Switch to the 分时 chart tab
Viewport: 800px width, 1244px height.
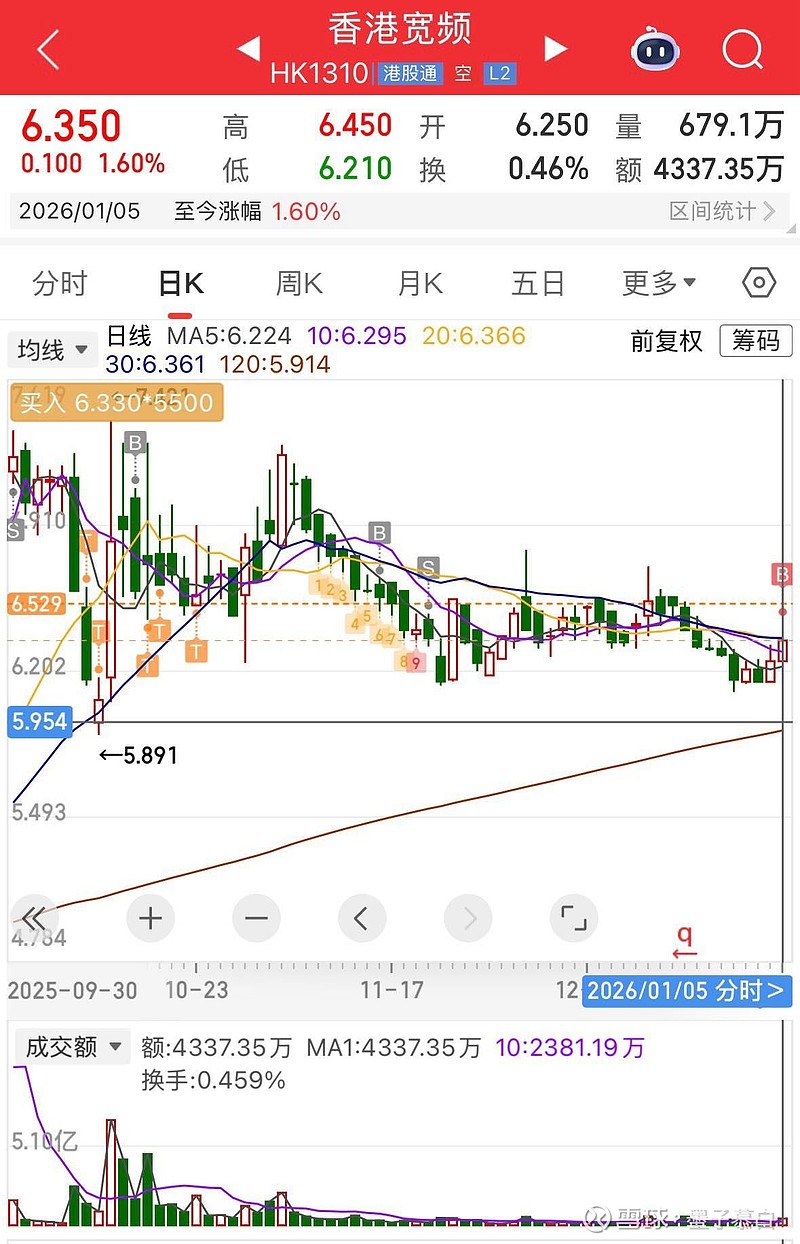60,284
